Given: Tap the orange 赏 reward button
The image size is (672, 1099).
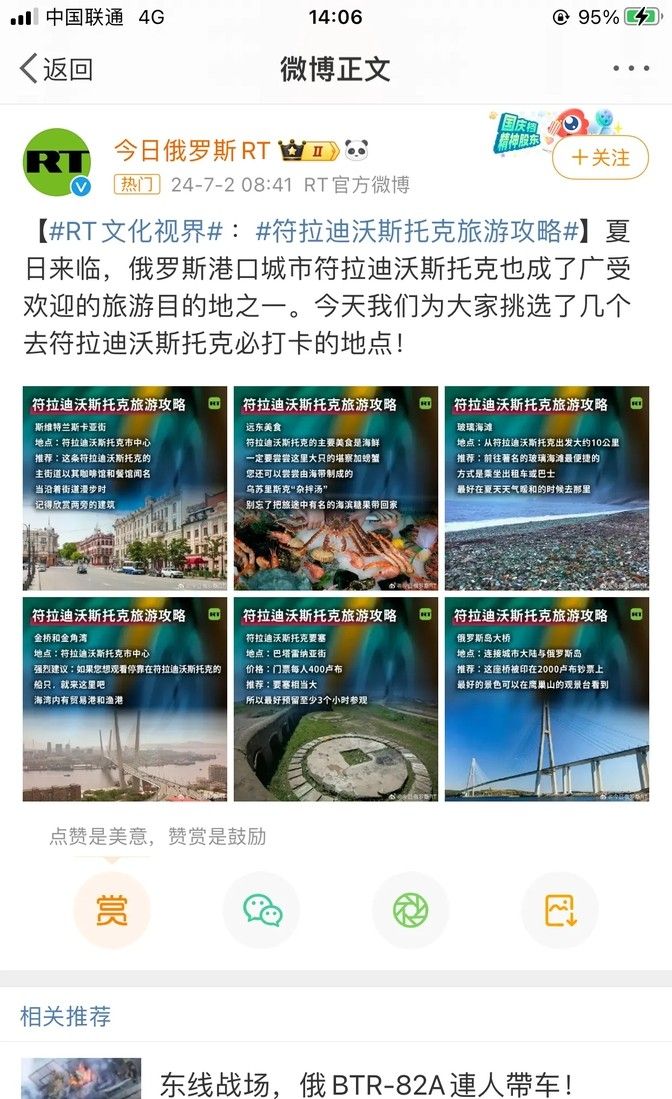Looking at the screenshot, I should 112,910.
